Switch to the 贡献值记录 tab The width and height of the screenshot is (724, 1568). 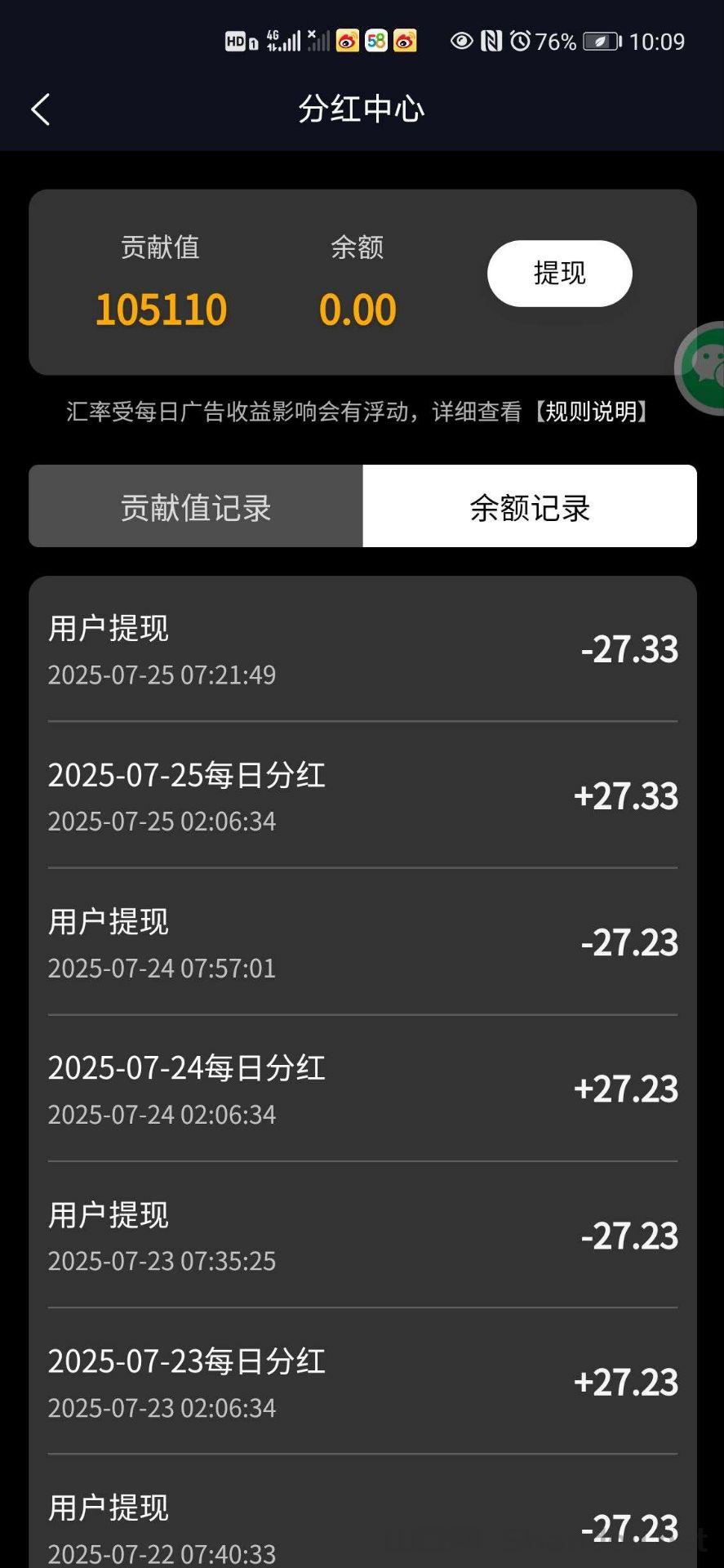point(196,507)
